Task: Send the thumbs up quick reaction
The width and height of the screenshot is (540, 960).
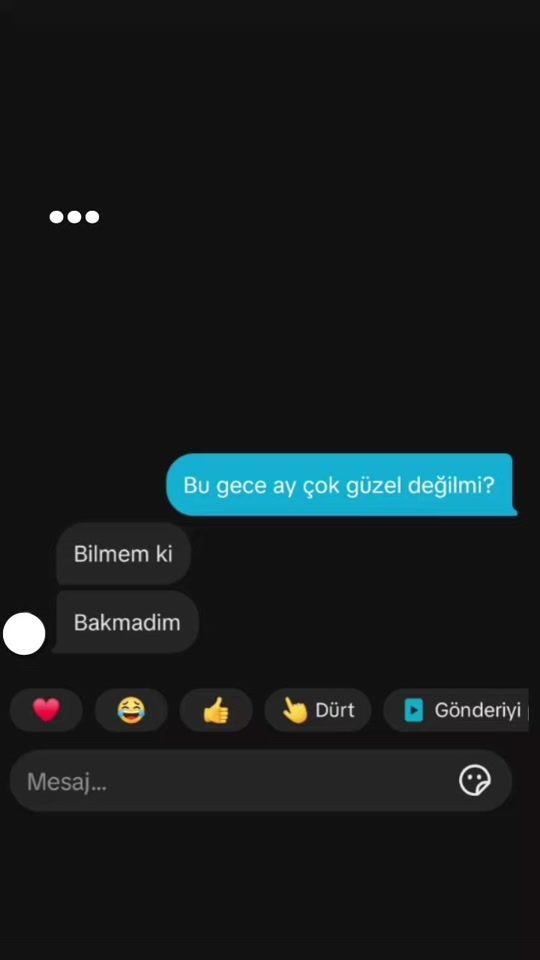Action: (216, 710)
